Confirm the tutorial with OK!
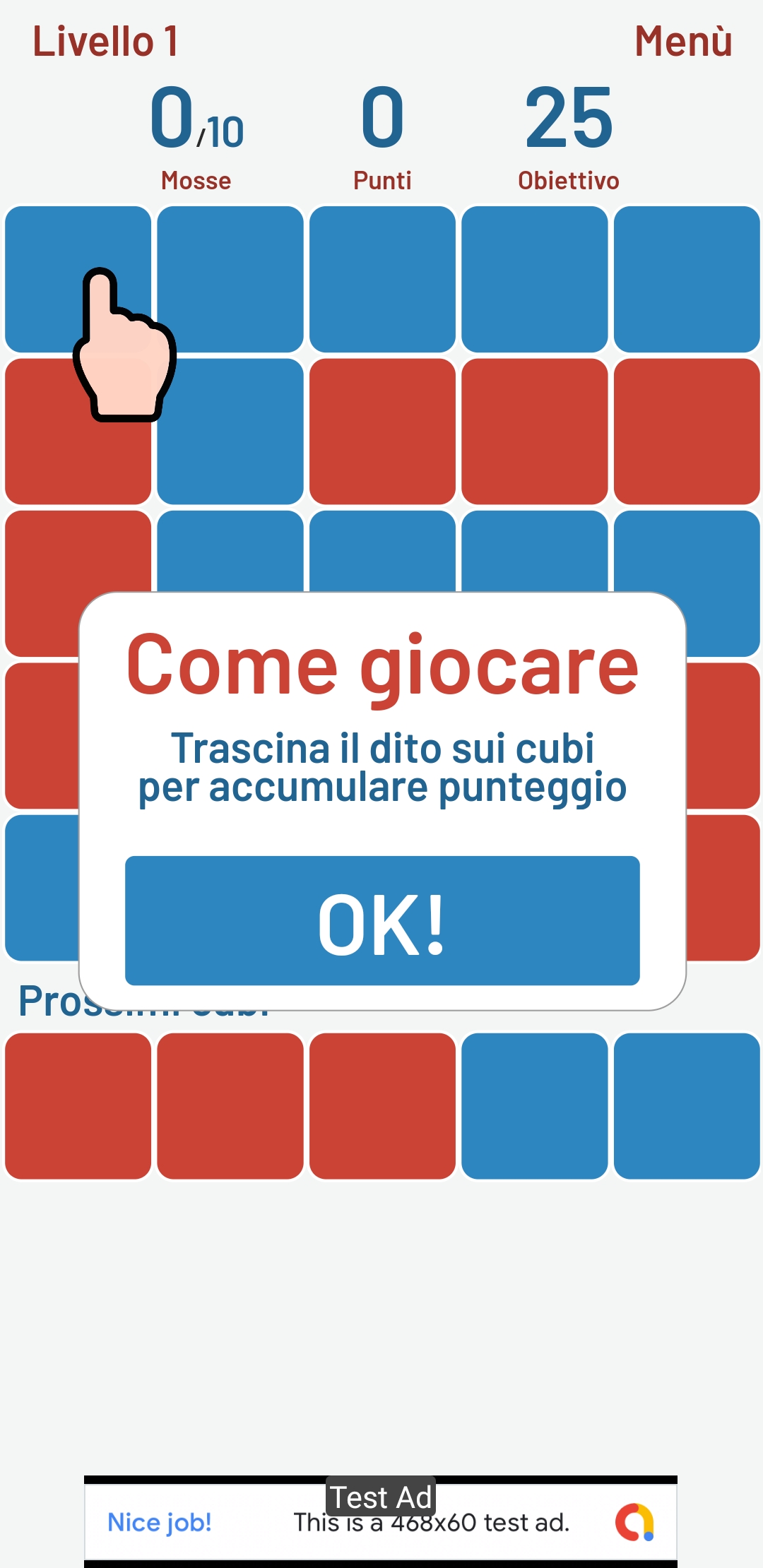 point(382,920)
